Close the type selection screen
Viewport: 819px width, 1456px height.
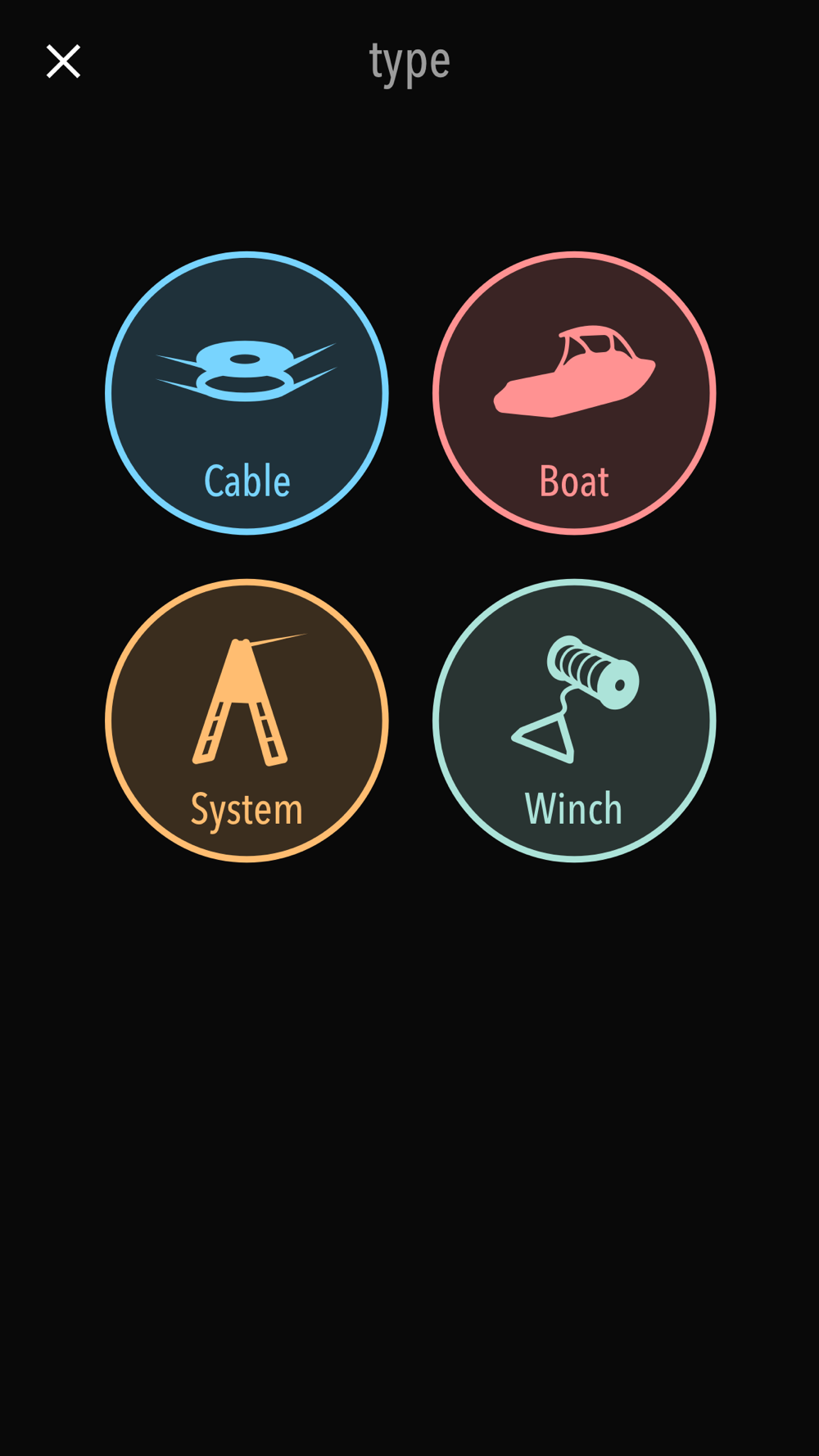[x=63, y=61]
